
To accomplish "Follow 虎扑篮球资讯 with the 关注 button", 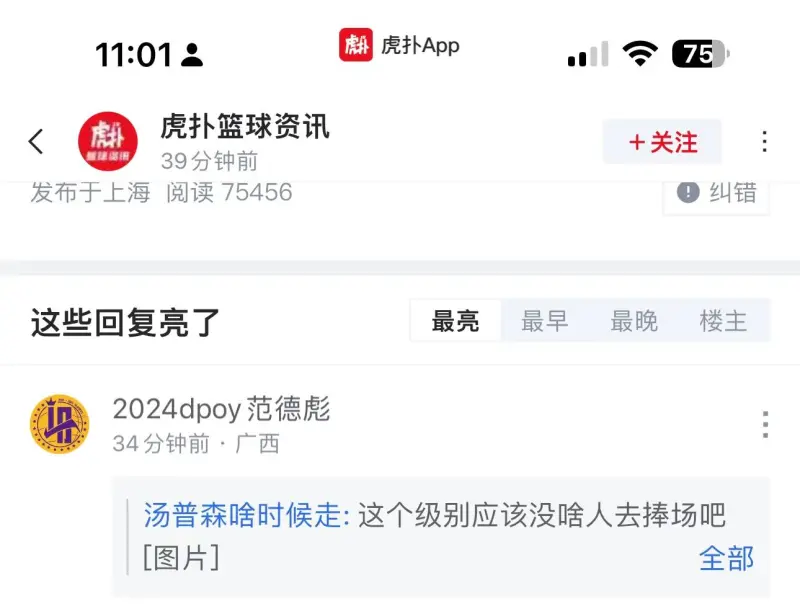I will click(x=662, y=142).
